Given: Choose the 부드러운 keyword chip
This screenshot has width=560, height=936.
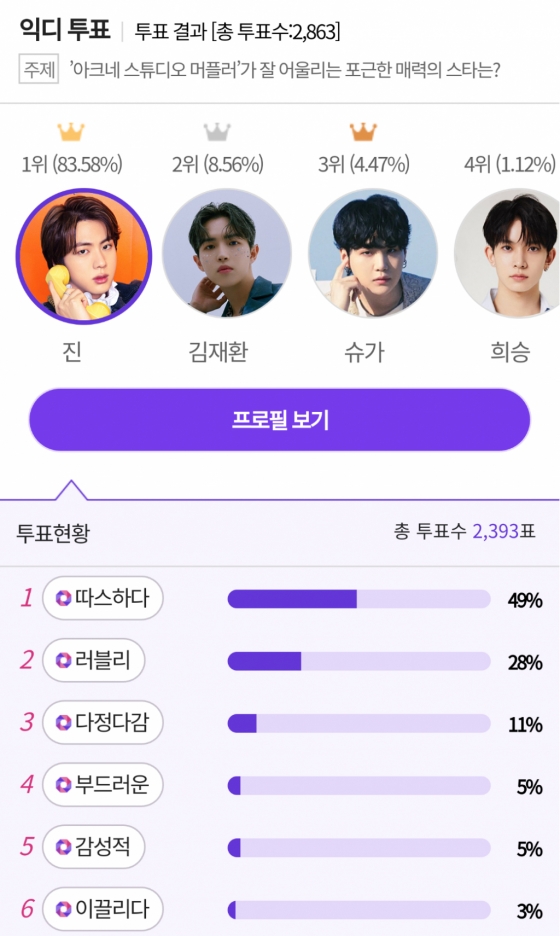Looking at the screenshot, I should tap(103, 784).
